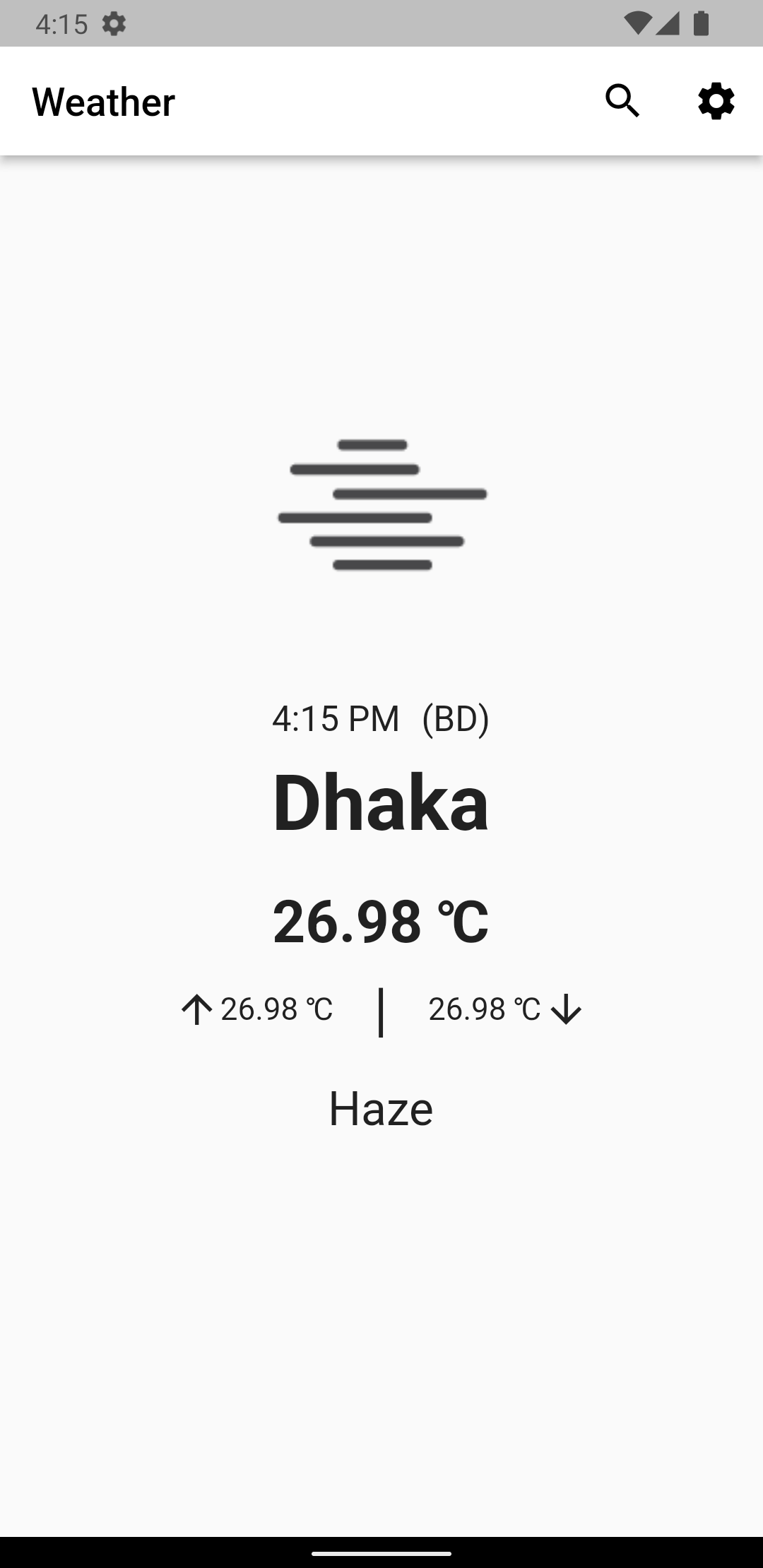Click the 4:15 PM local time label
Screen dimensions: 763x1568
337,718
